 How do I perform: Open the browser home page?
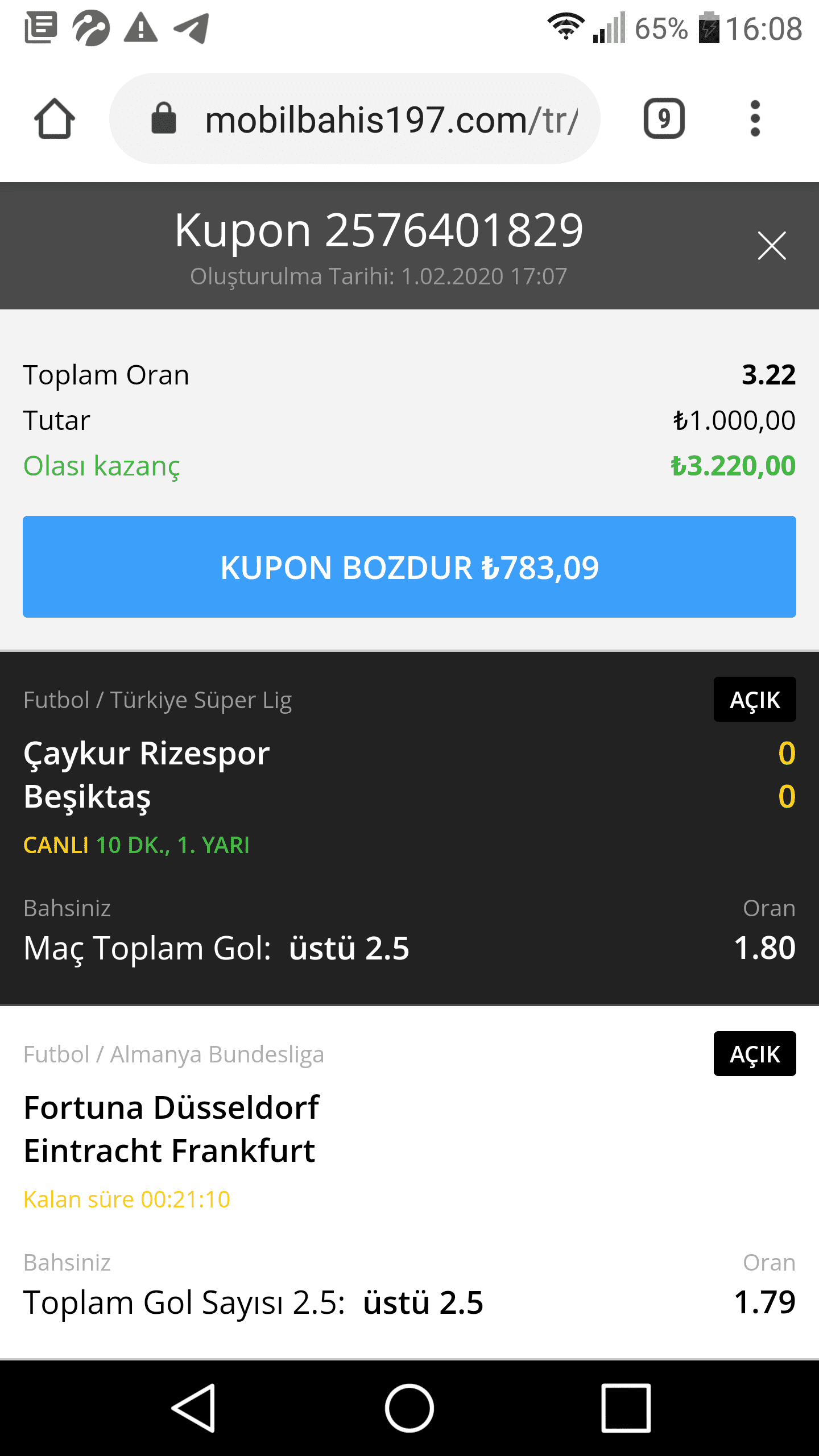point(55,118)
